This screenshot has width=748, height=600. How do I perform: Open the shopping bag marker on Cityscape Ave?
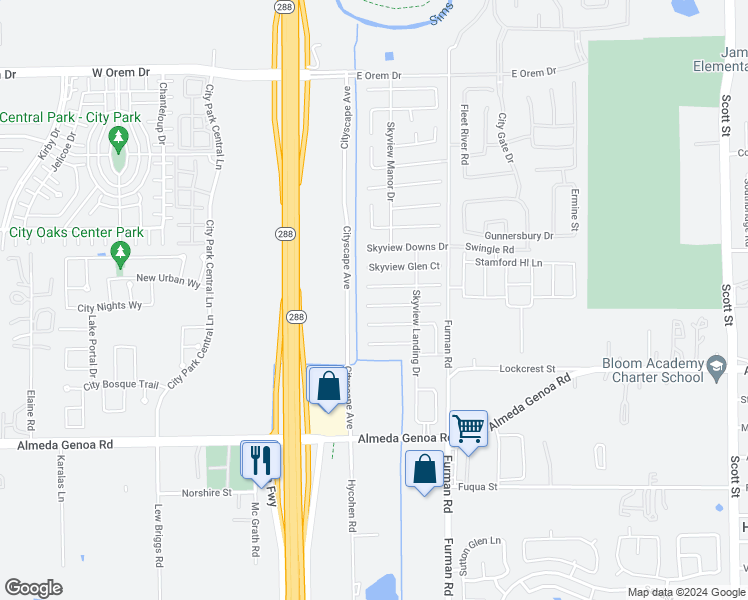[327, 385]
